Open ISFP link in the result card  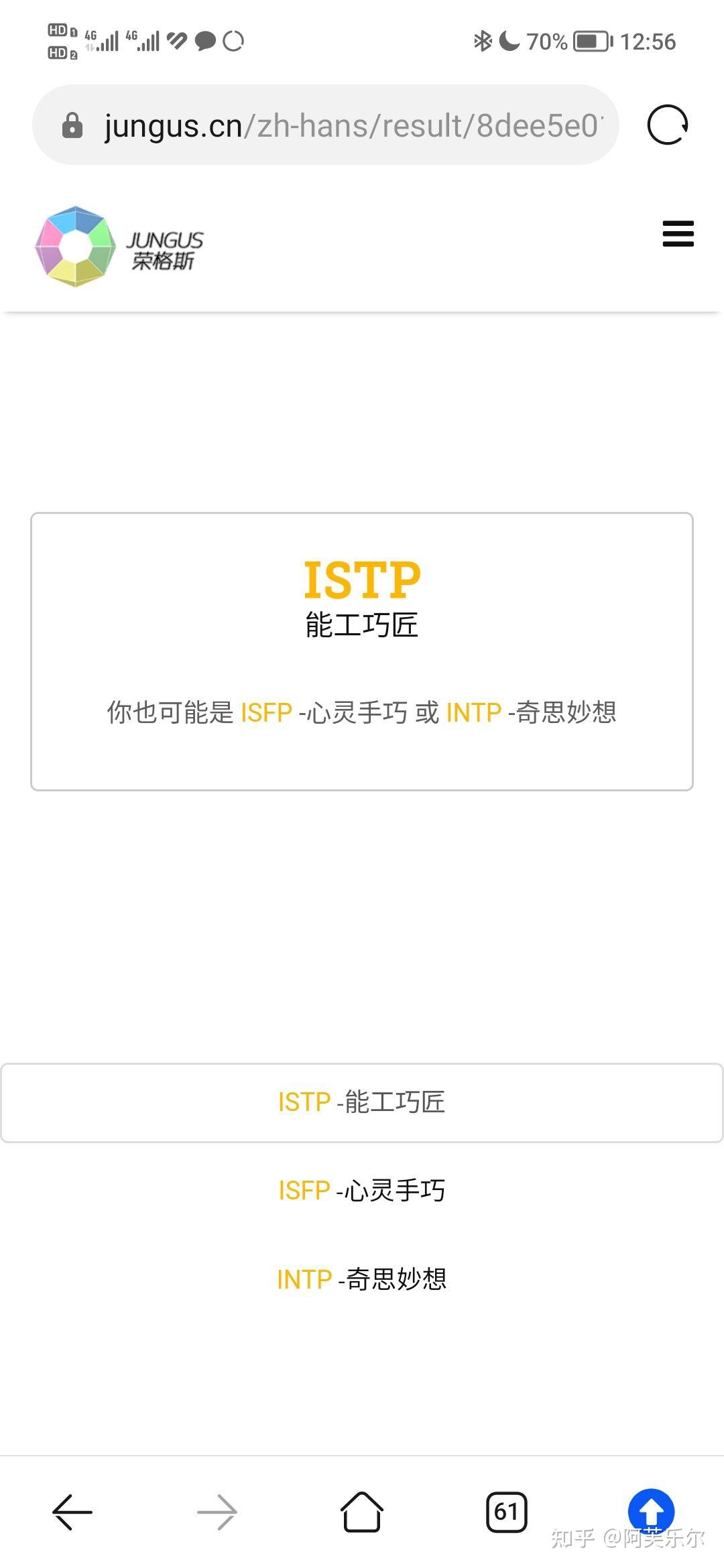pyautogui.click(x=266, y=712)
